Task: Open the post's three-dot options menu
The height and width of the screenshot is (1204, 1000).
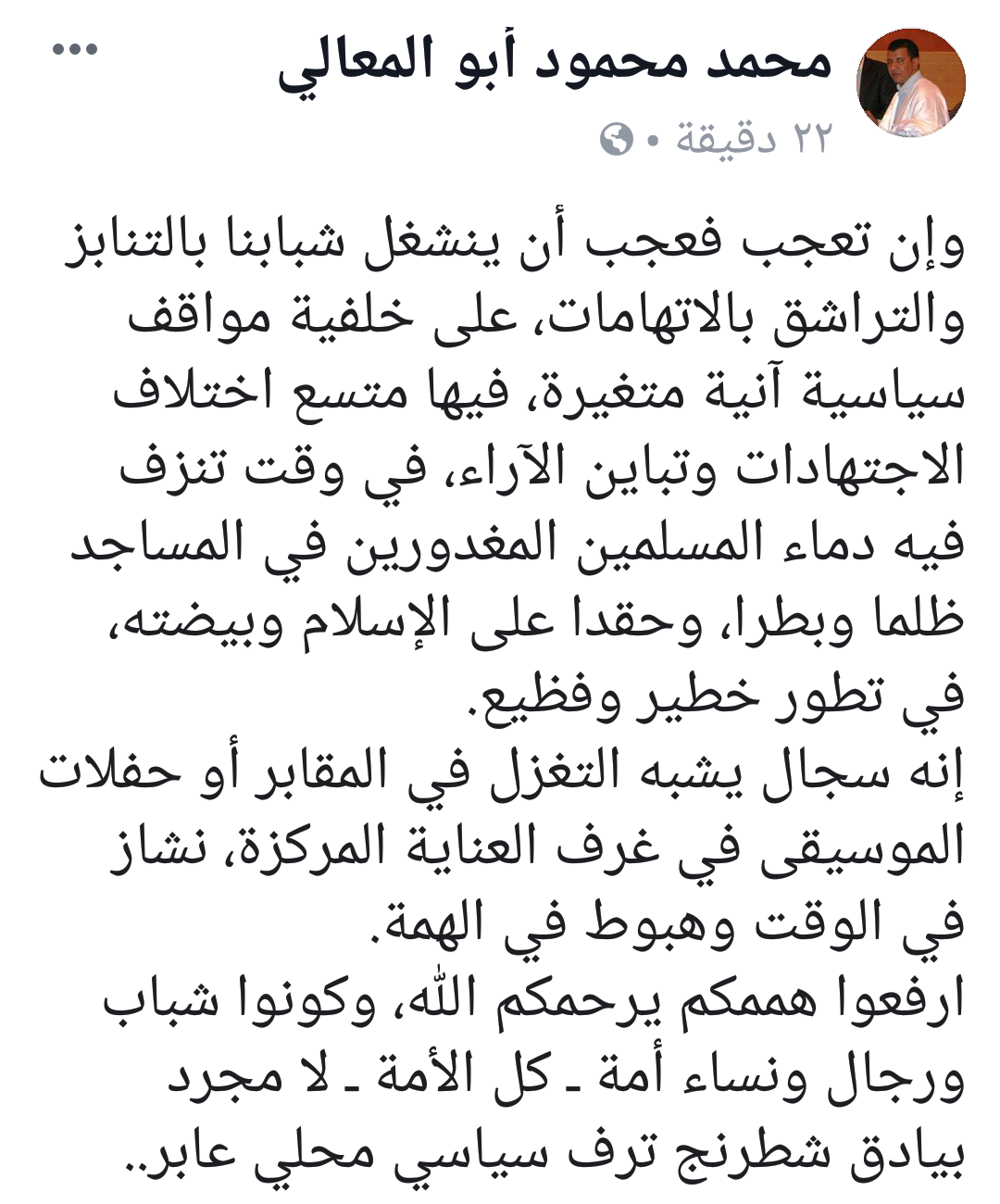Action: pyautogui.click(x=75, y=49)
